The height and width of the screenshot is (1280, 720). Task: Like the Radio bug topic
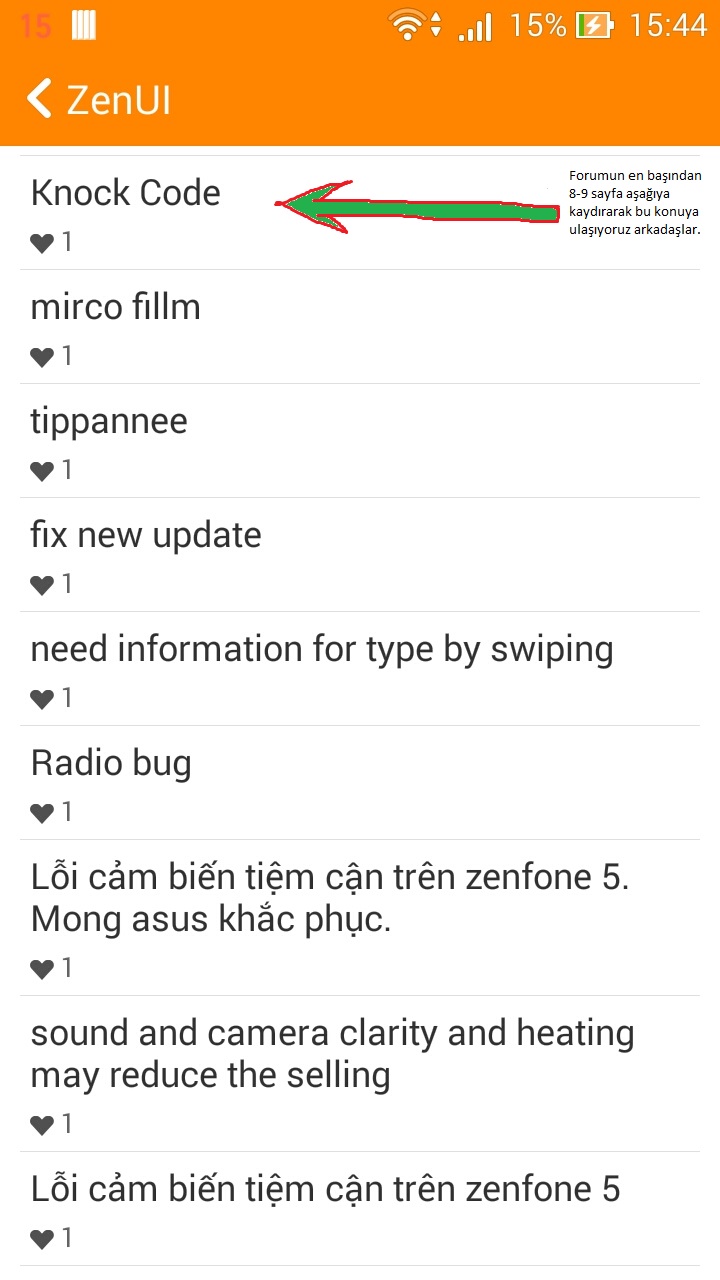click(x=42, y=812)
